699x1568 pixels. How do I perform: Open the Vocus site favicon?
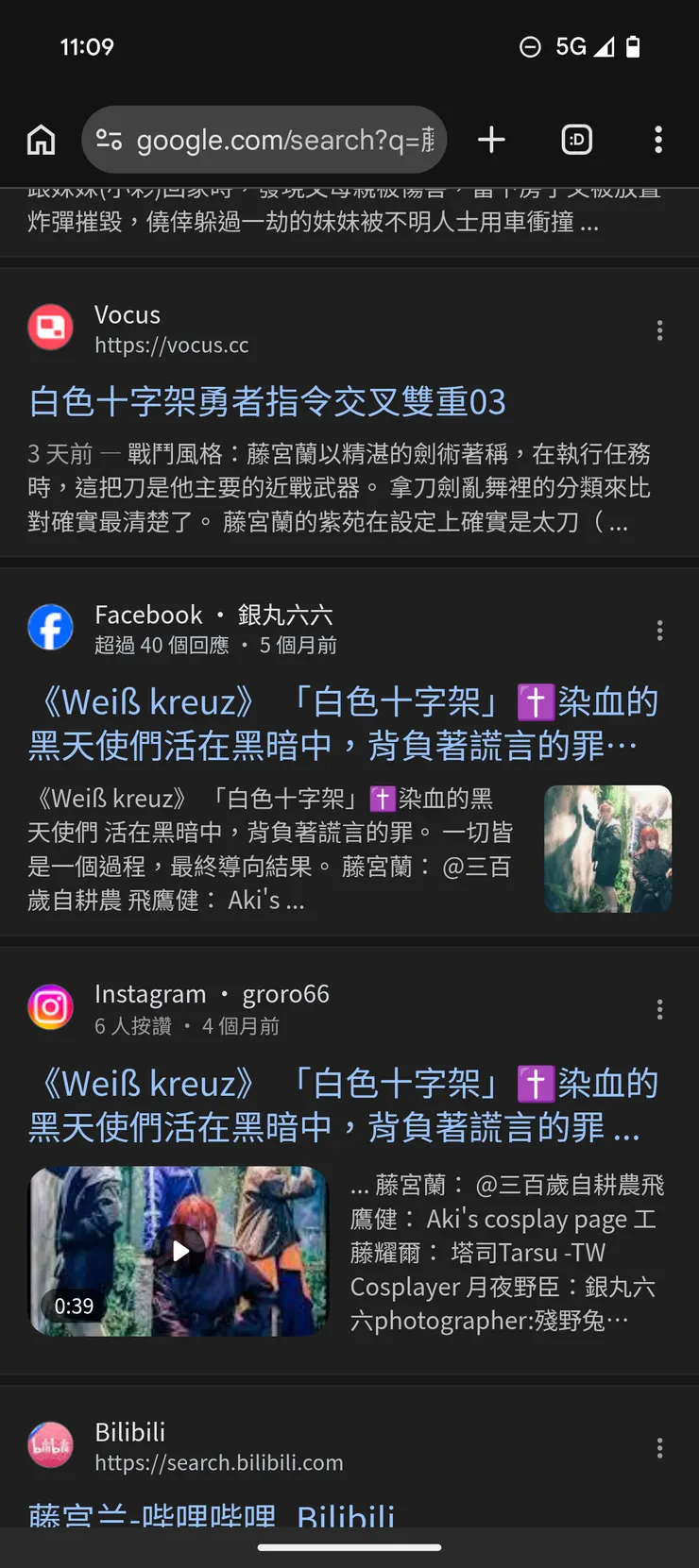tap(50, 328)
